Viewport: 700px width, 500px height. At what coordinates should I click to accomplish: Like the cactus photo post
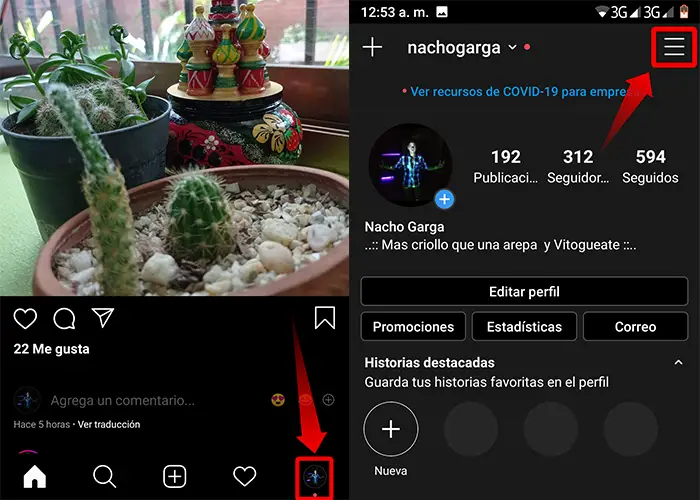[x=25, y=318]
